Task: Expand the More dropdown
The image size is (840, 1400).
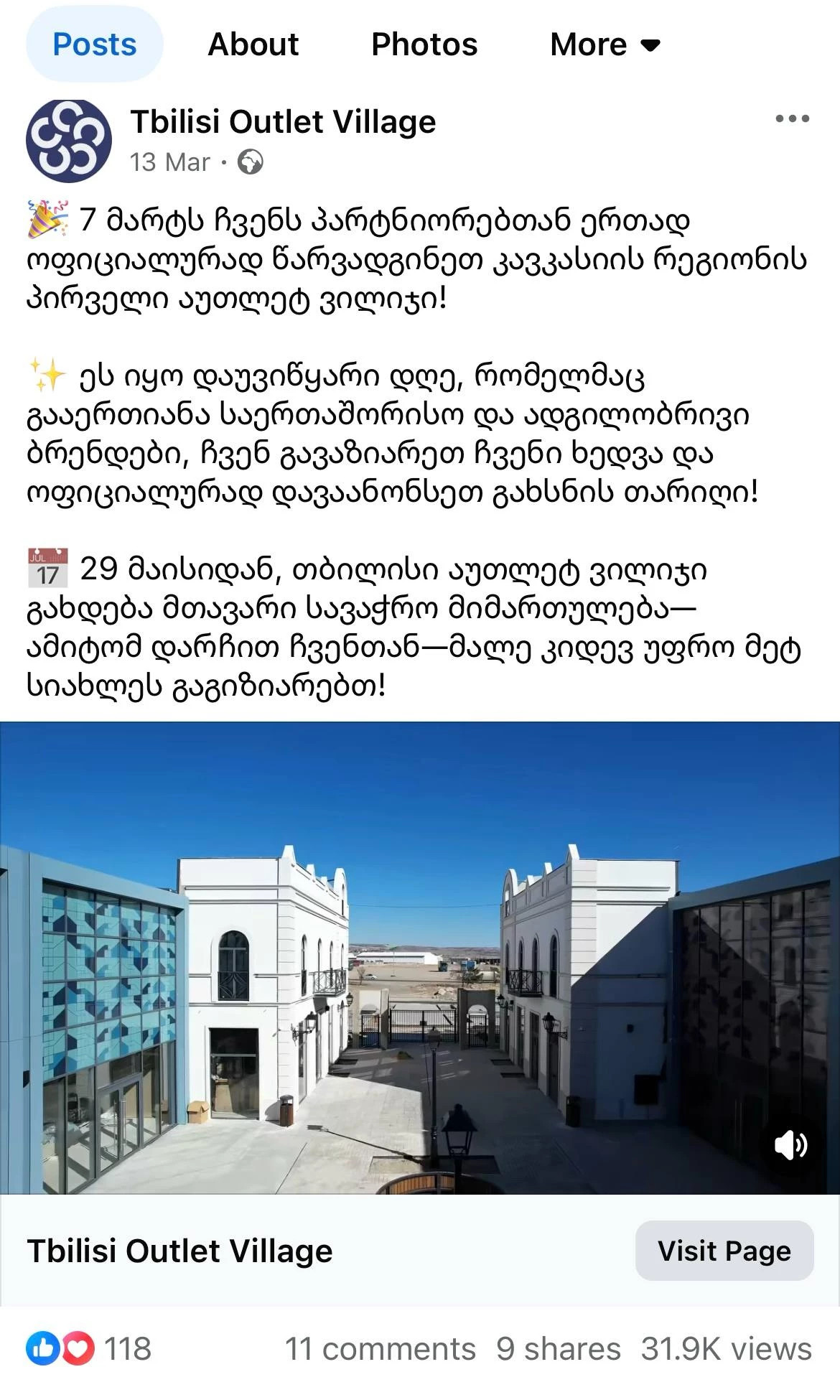Action: (x=605, y=45)
